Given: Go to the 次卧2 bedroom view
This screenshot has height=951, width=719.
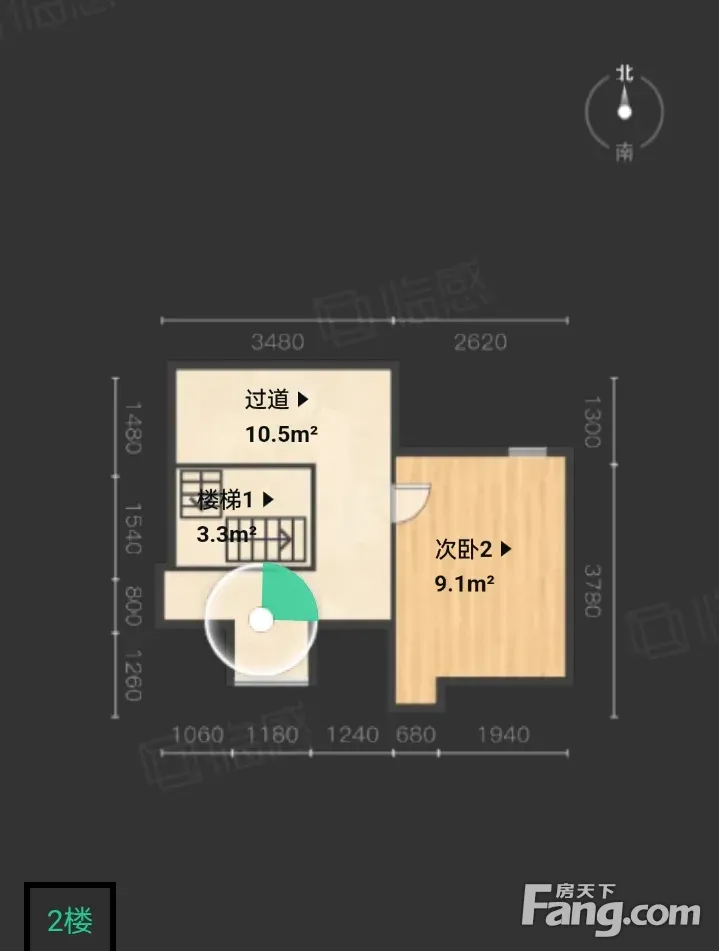Looking at the screenshot, I should [x=473, y=549].
